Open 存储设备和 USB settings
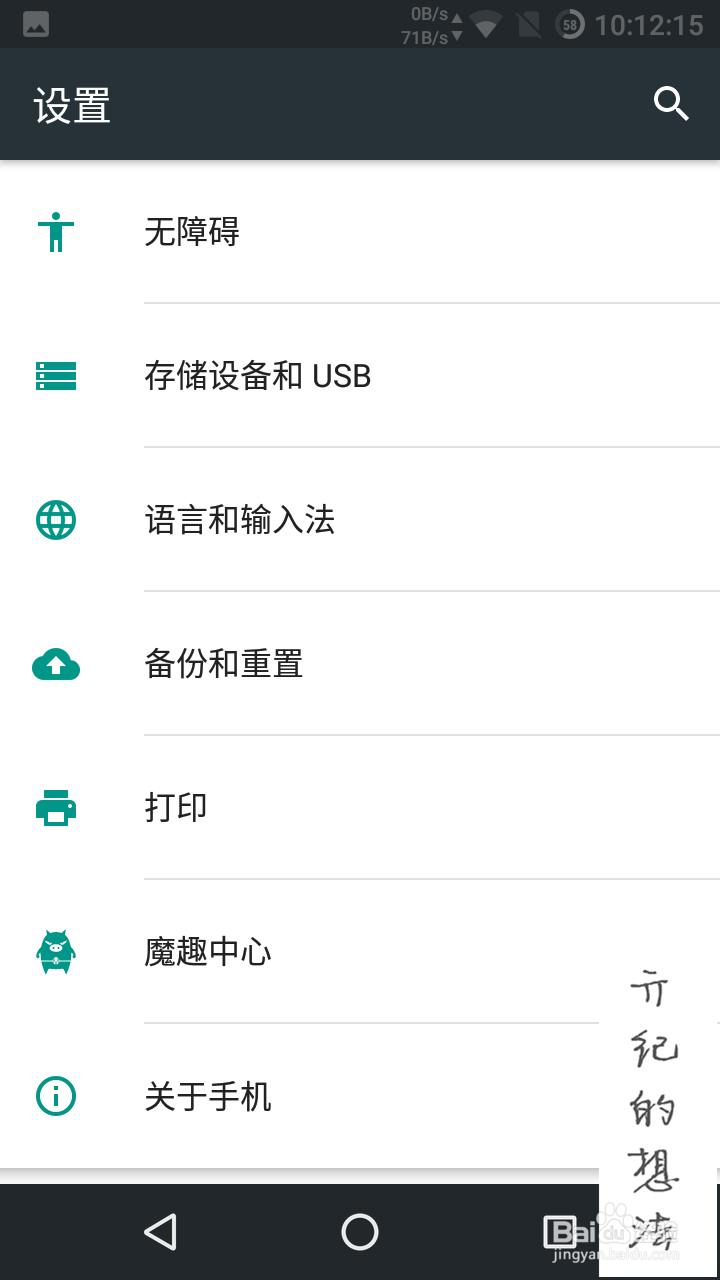 (360, 376)
